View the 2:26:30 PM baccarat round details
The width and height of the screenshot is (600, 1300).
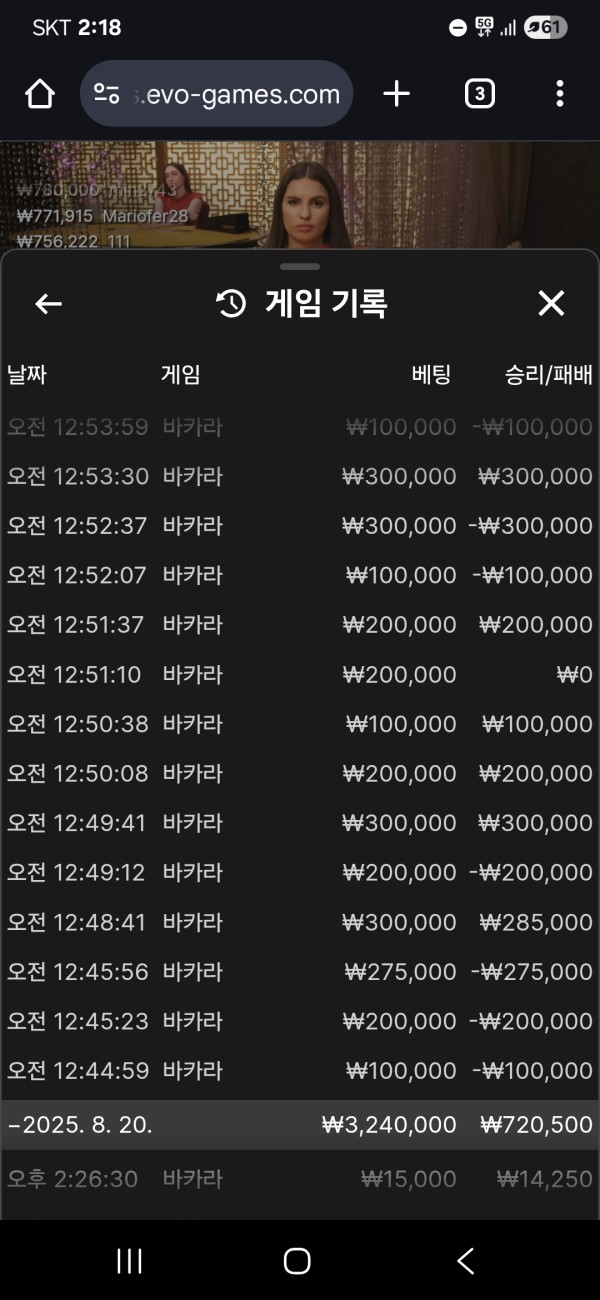(300, 1179)
